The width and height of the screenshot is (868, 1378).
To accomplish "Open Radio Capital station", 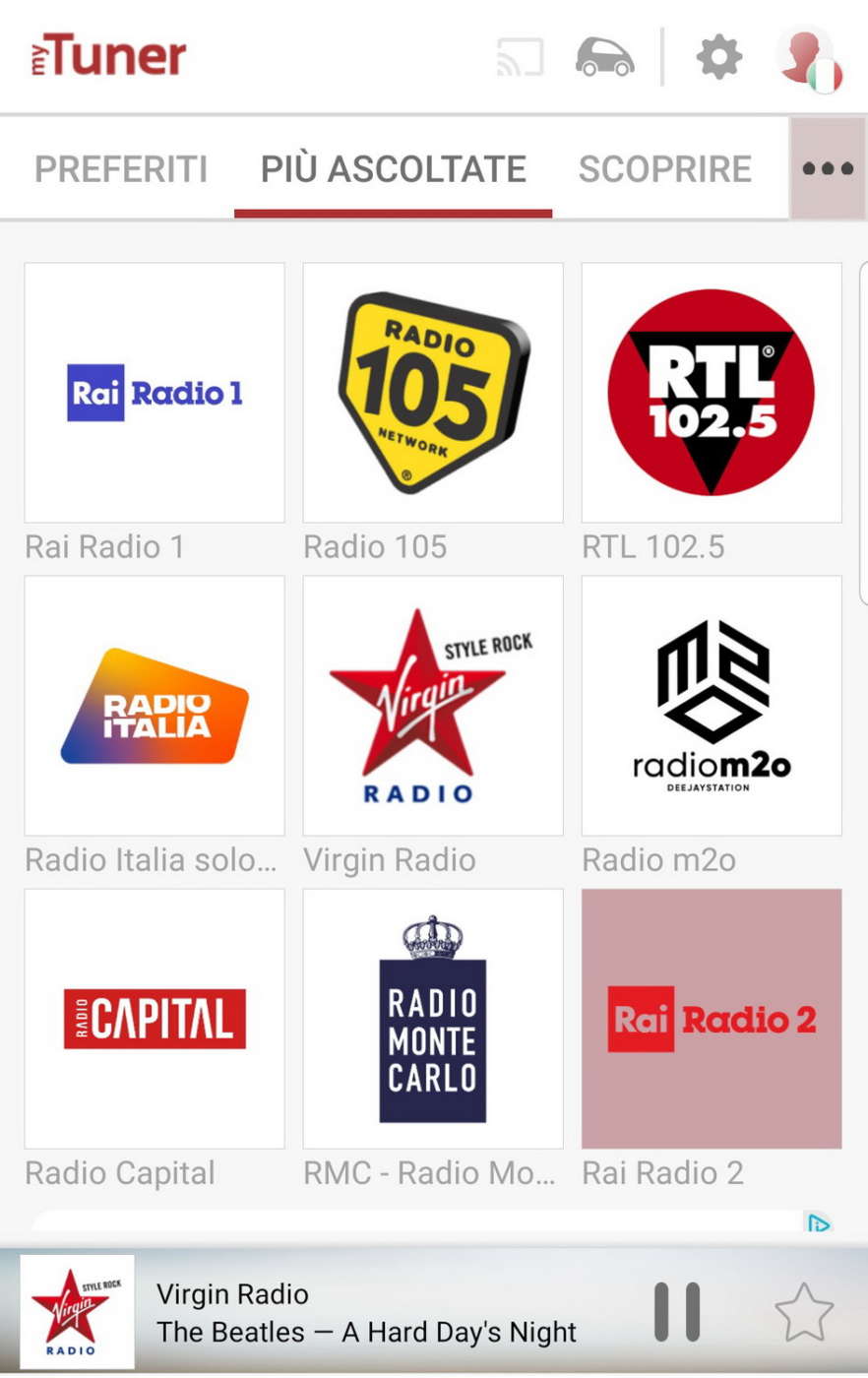I will click(155, 1019).
